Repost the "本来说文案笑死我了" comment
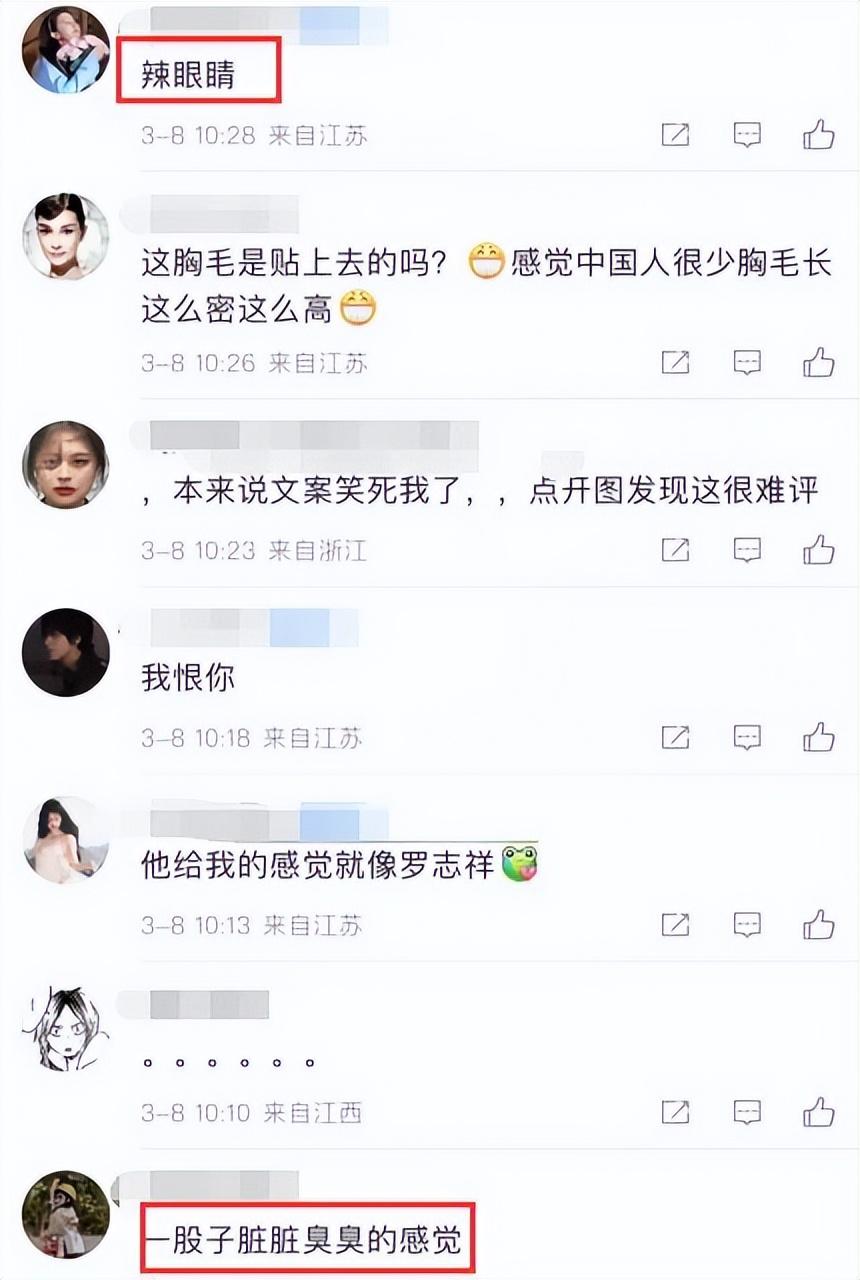Viewport: 860px width, 1280px height. tap(676, 549)
